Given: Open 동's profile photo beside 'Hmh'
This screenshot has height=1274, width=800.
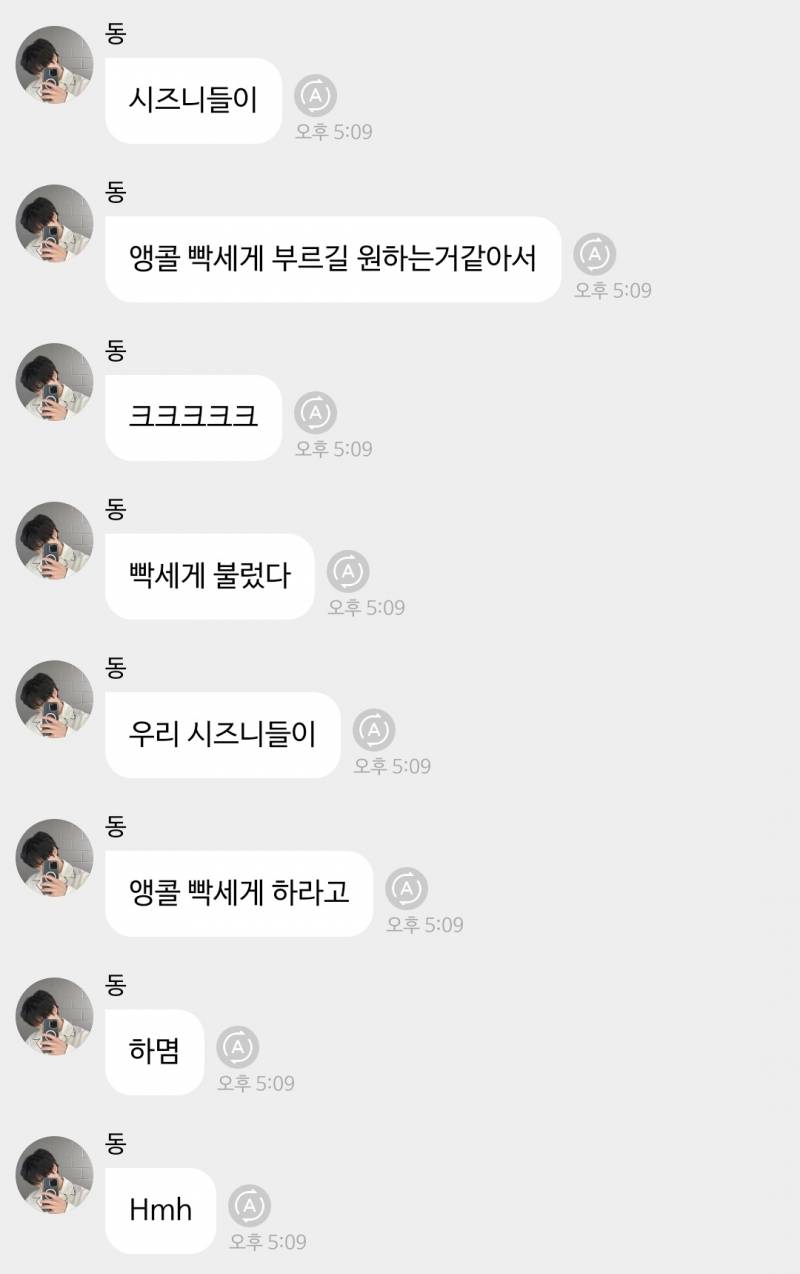Looking at the screenshot, I should (x=54, y=1175).
